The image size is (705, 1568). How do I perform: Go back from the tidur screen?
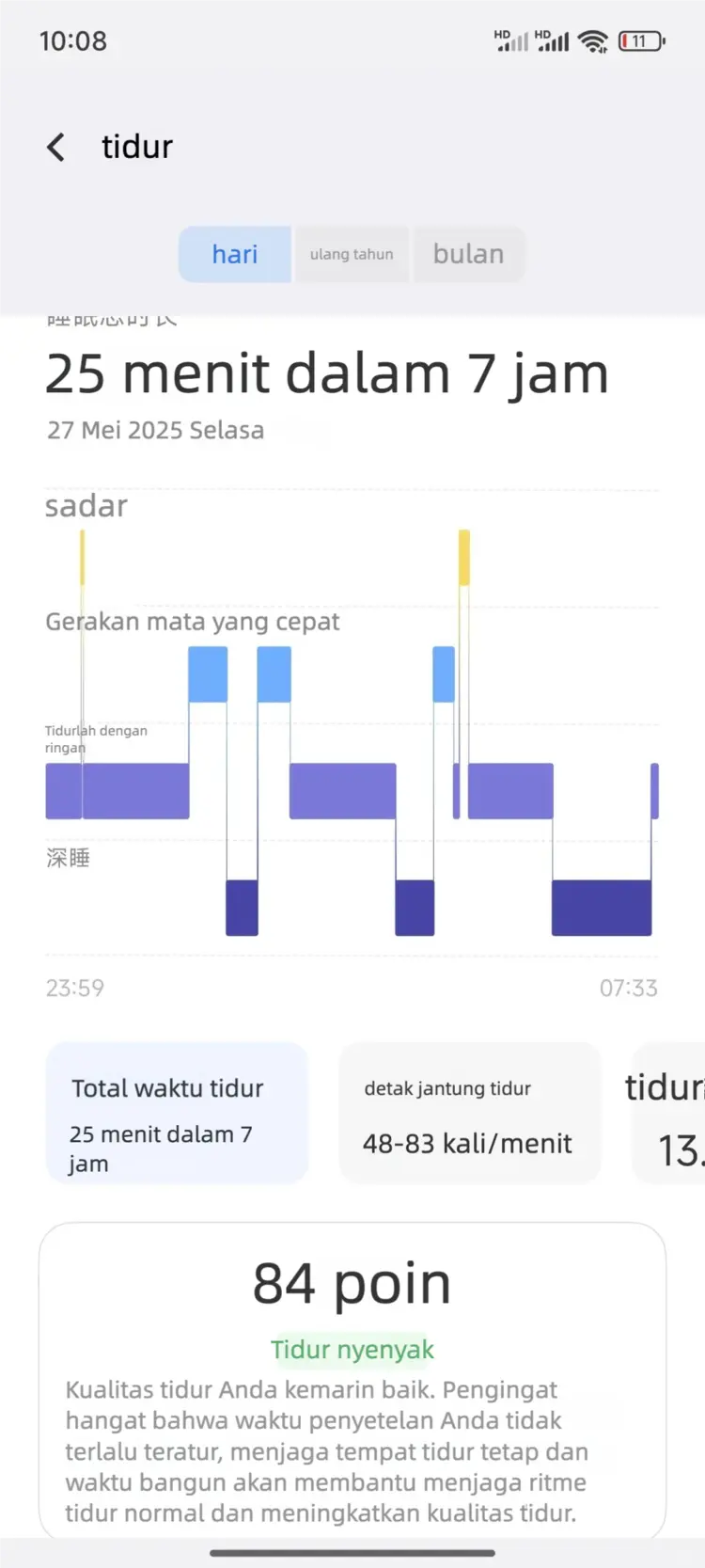[56, 147]
